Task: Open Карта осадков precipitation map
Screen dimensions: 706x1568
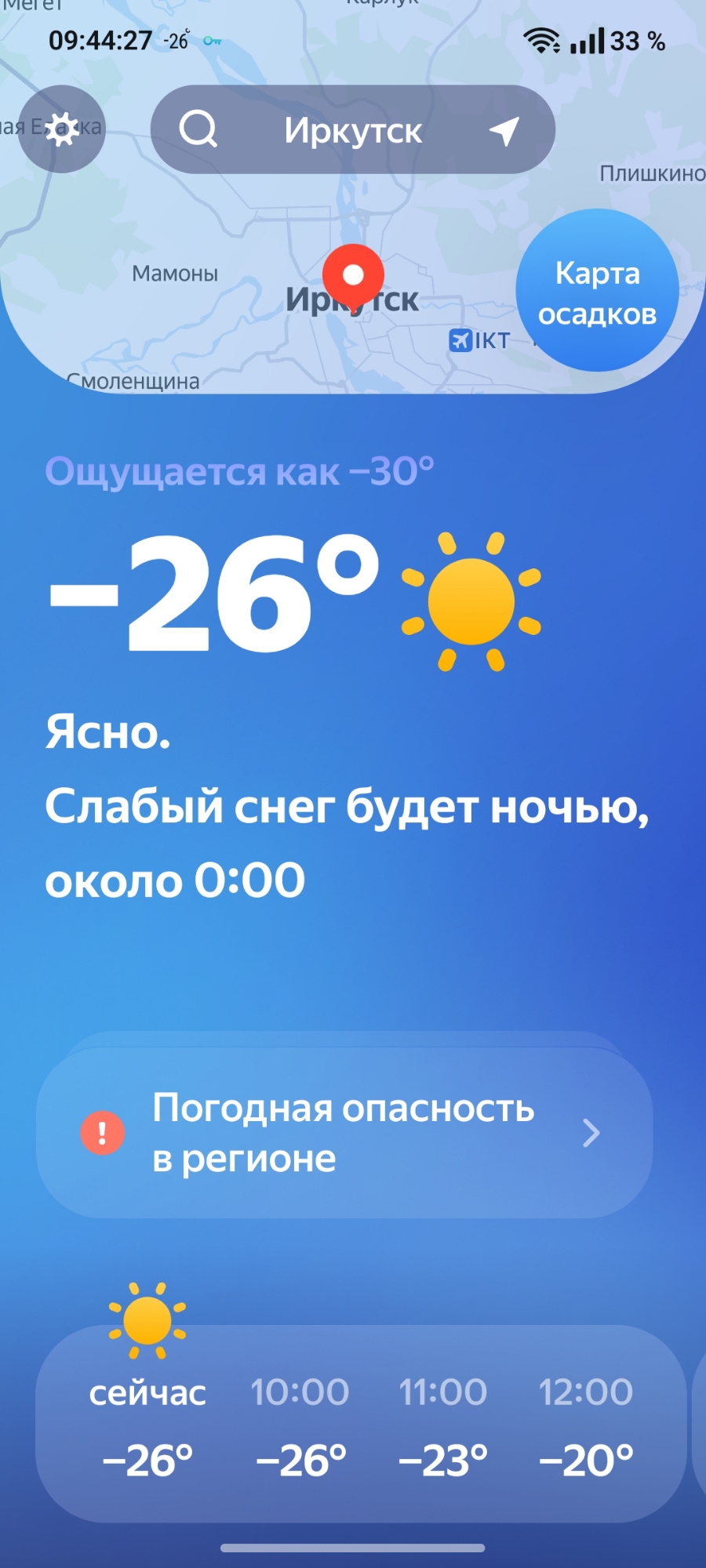Action: point(597,292)
